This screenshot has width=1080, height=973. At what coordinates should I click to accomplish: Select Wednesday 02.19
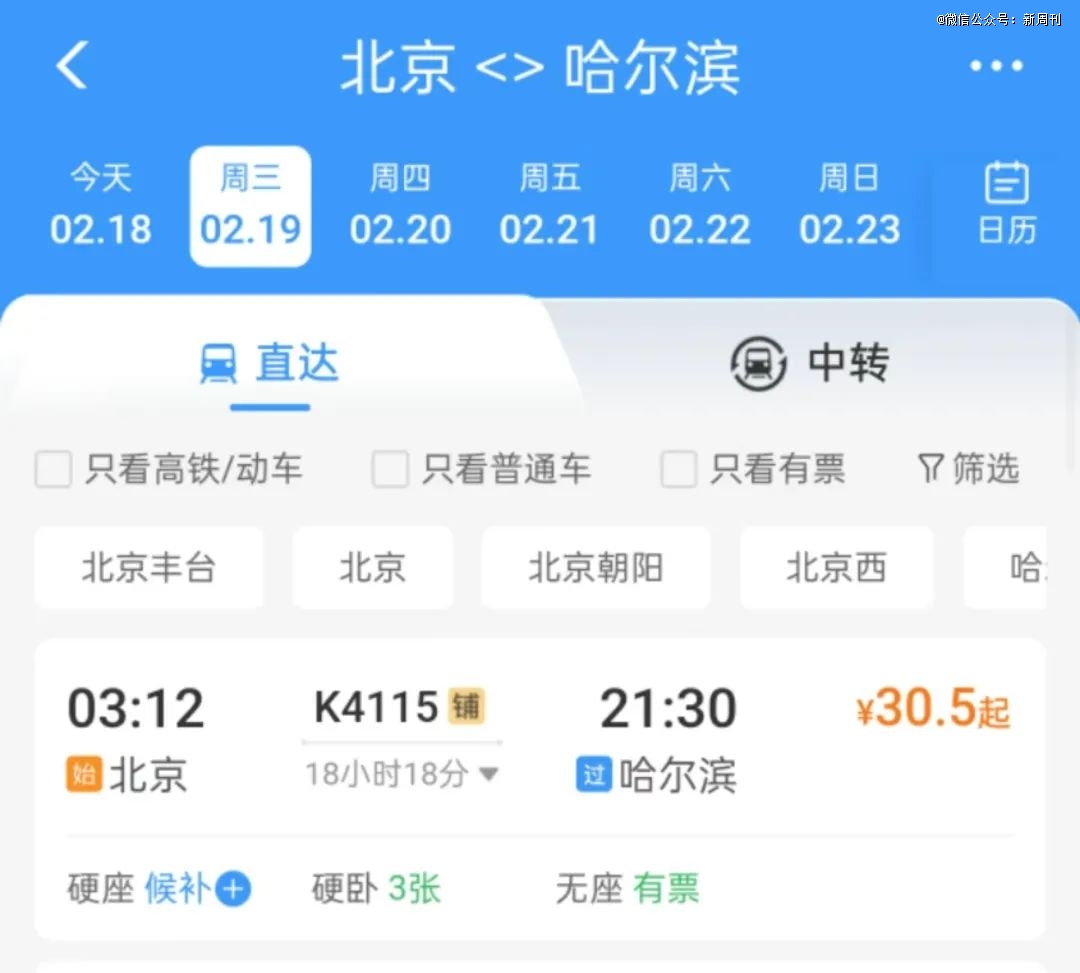click(x=250, y=207)
